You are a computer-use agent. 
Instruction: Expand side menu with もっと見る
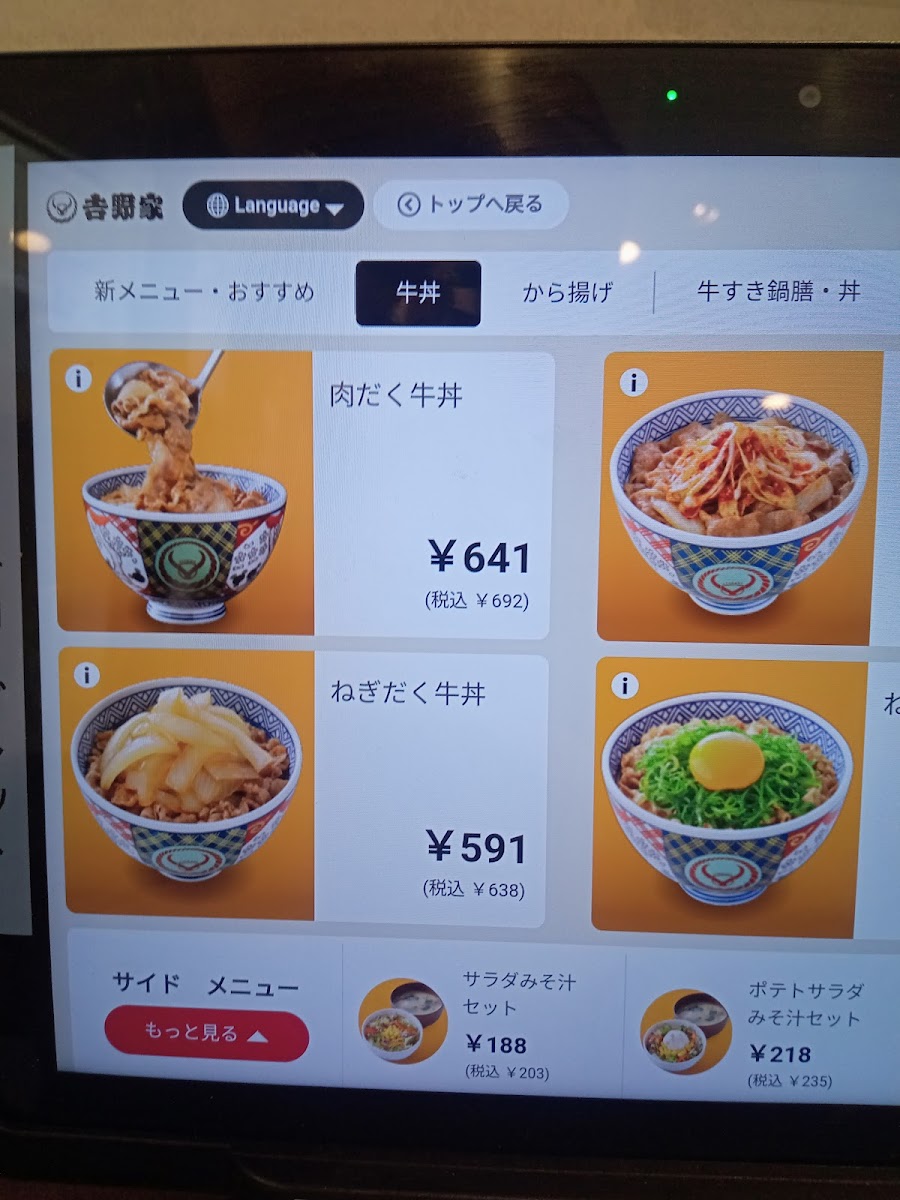[206, 1034]
